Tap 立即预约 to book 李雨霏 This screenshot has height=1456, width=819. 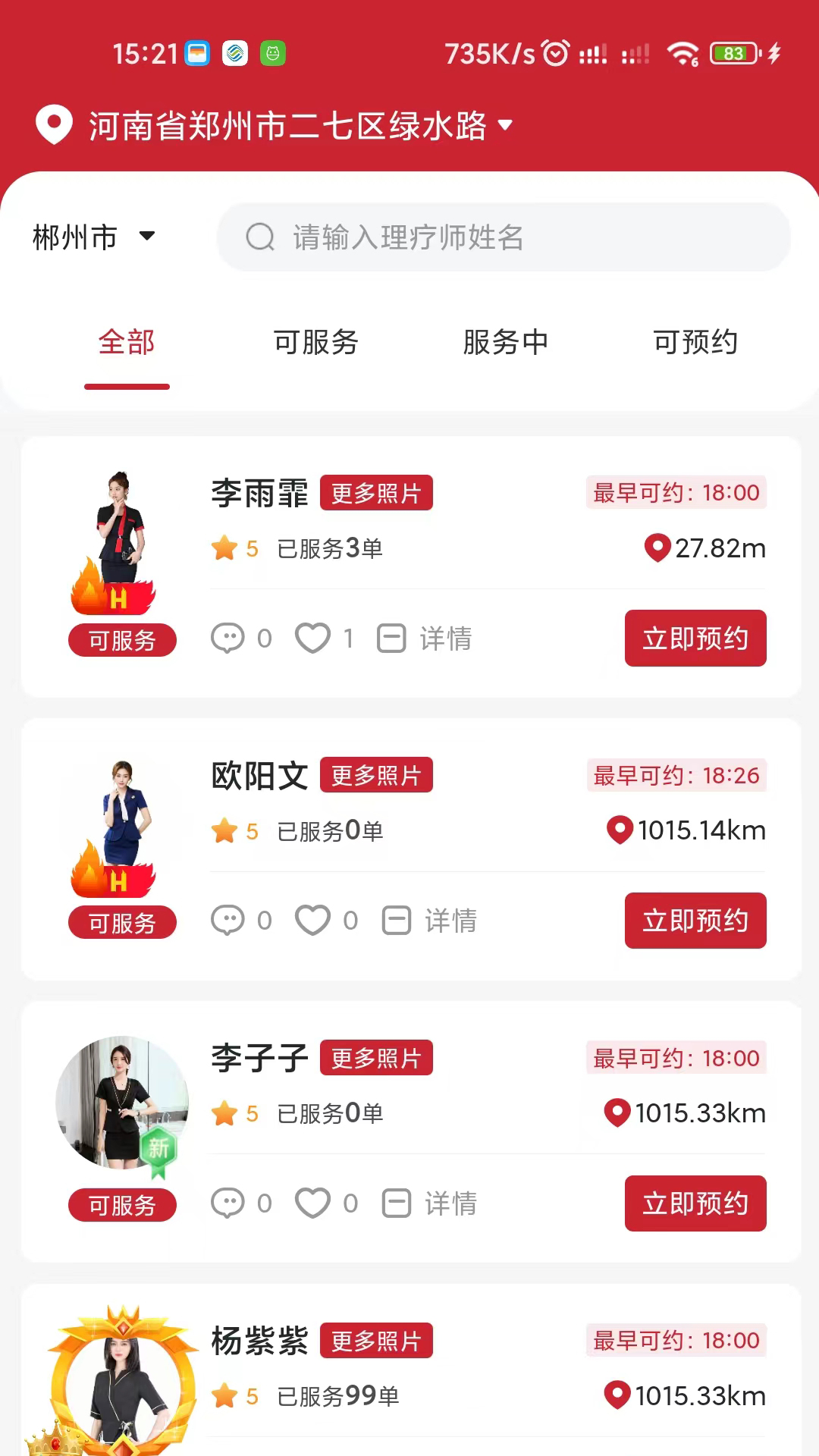point(694,638)
